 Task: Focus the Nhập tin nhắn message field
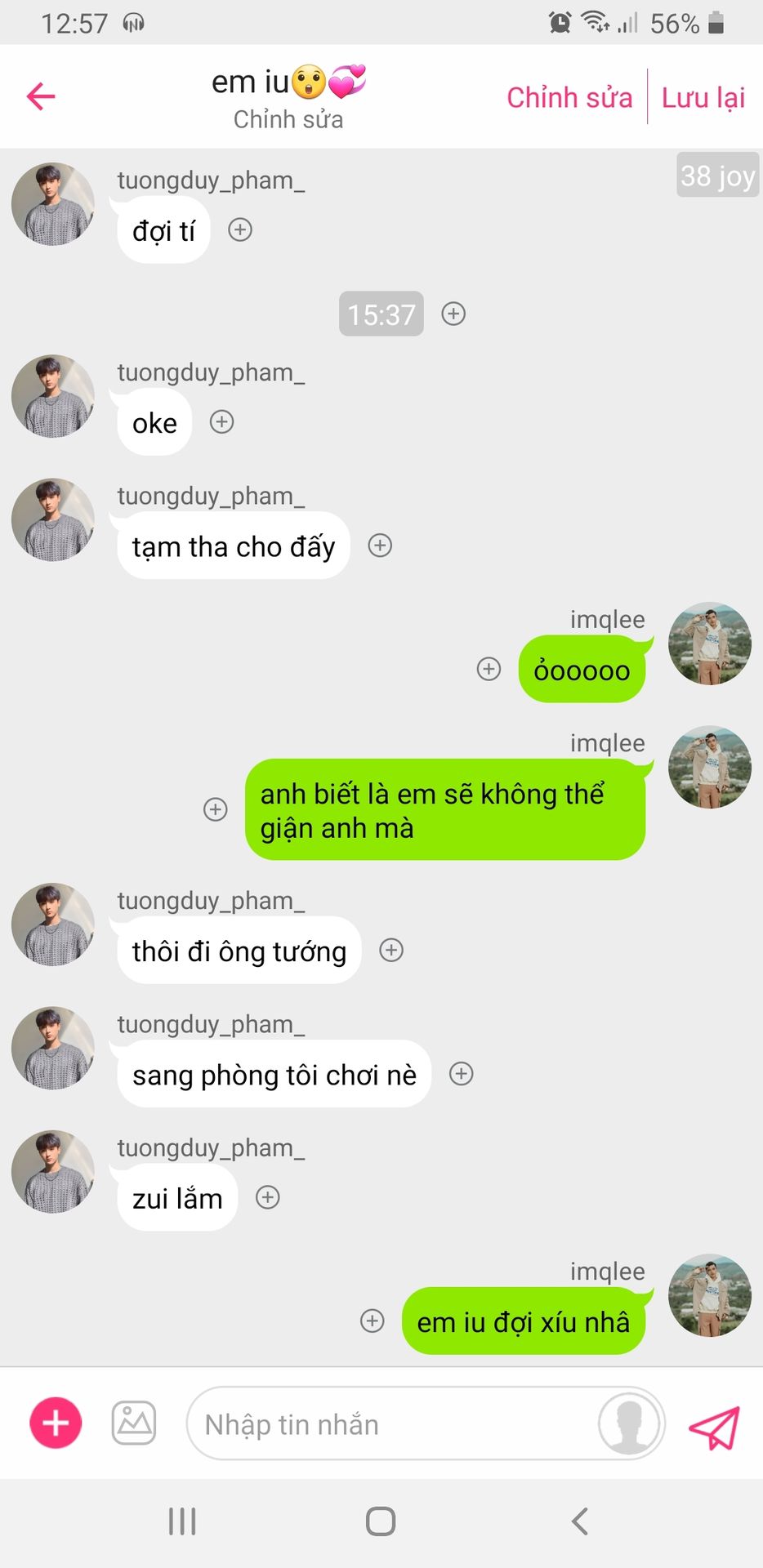(392, 1424)
